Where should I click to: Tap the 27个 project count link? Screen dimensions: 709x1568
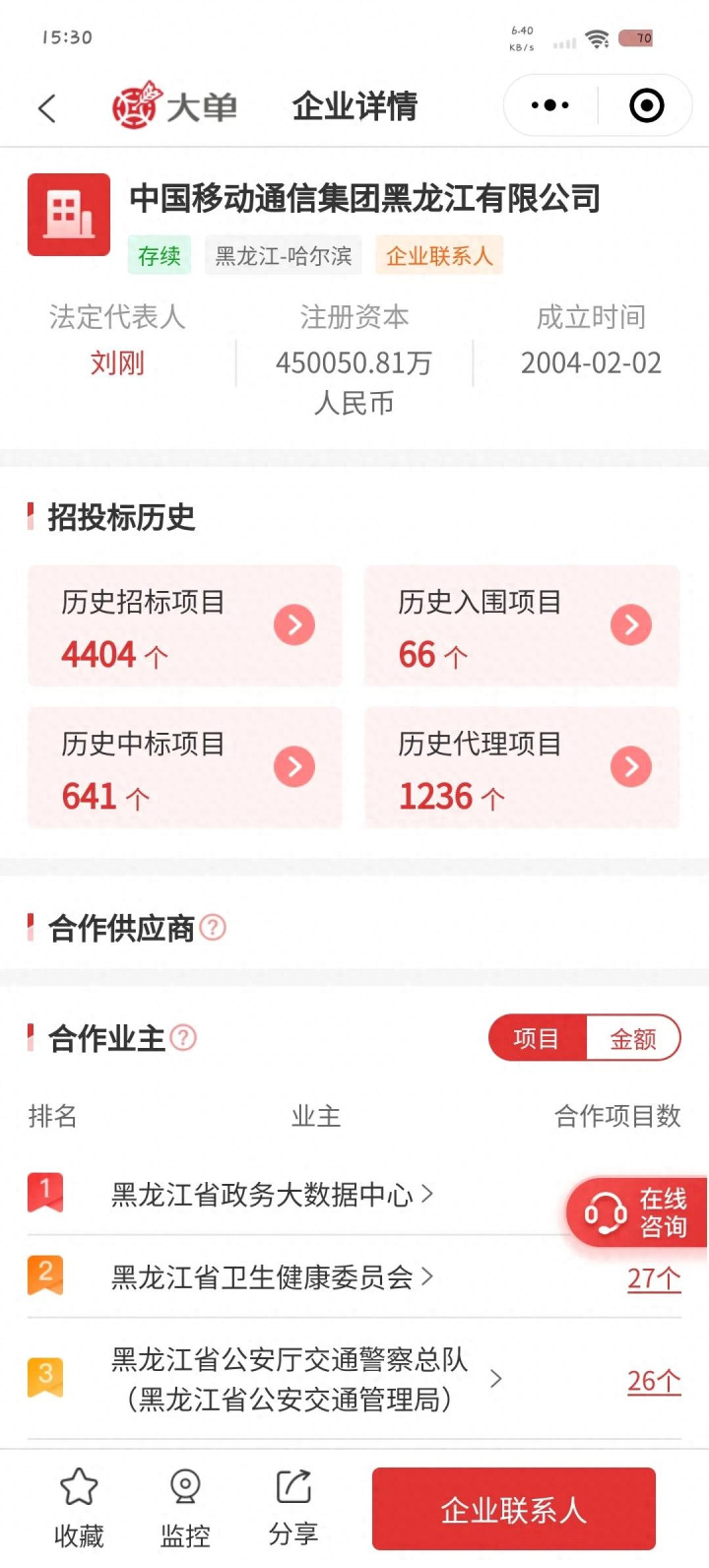[x=654, y=1278]
